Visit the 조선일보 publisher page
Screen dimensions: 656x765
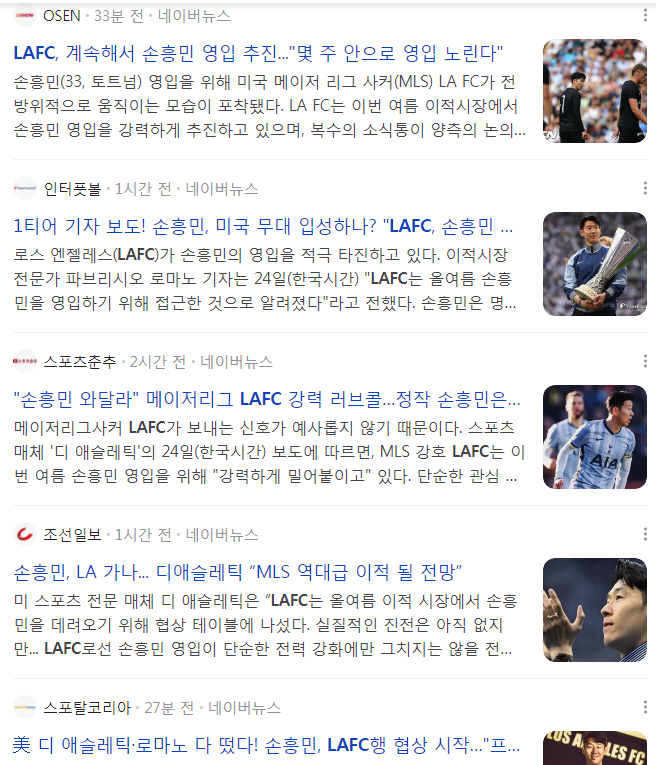[x=72, y=534]
